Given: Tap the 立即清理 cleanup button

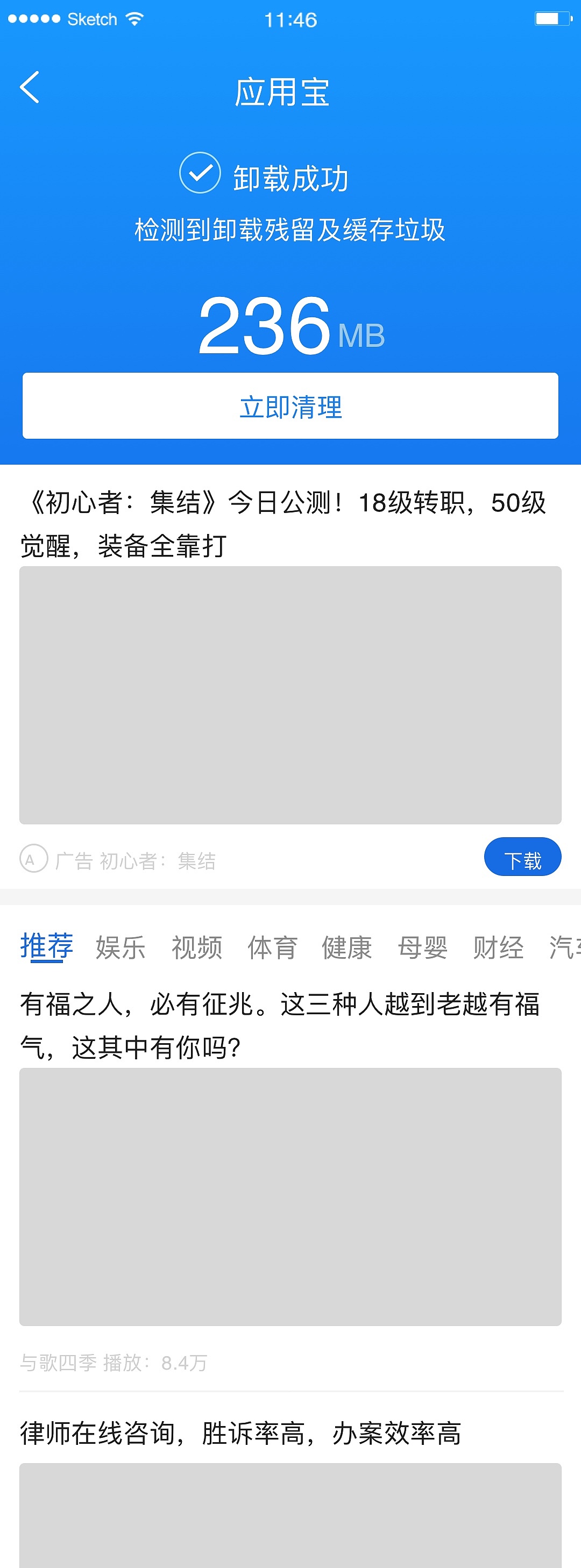Looking at the screenshot, I should 290,406.
